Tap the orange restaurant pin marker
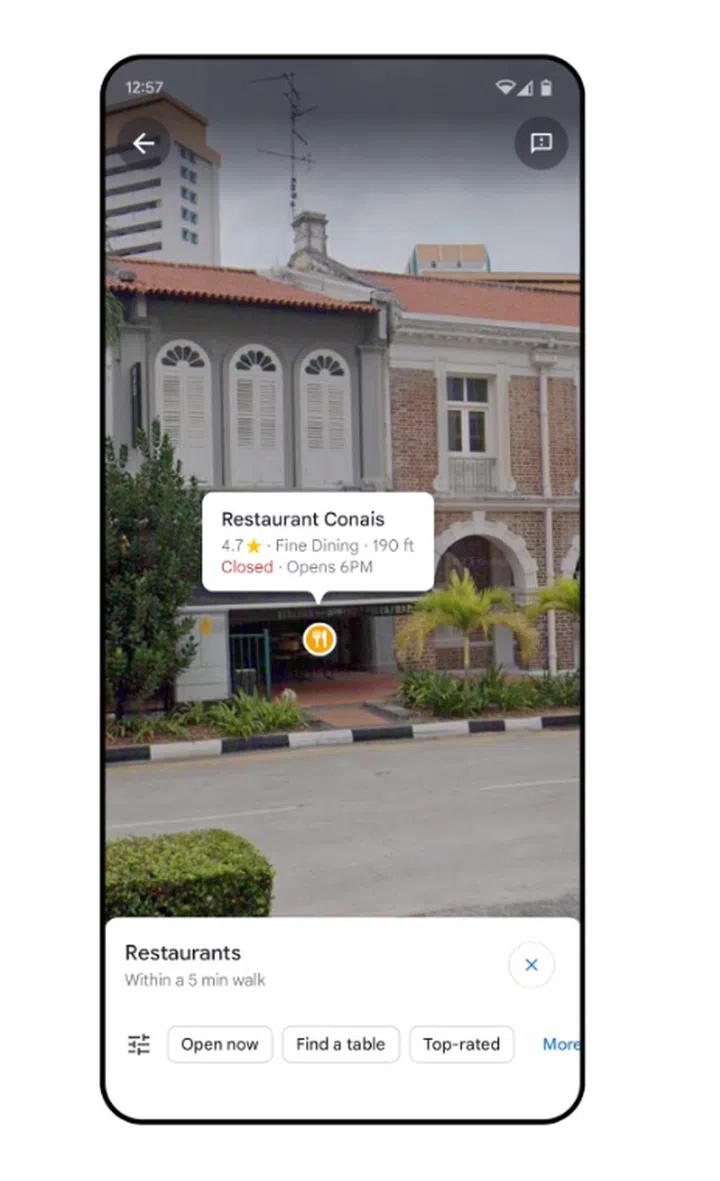The height and width of the screenshot is (1181, 720). (x=319, y=638)
